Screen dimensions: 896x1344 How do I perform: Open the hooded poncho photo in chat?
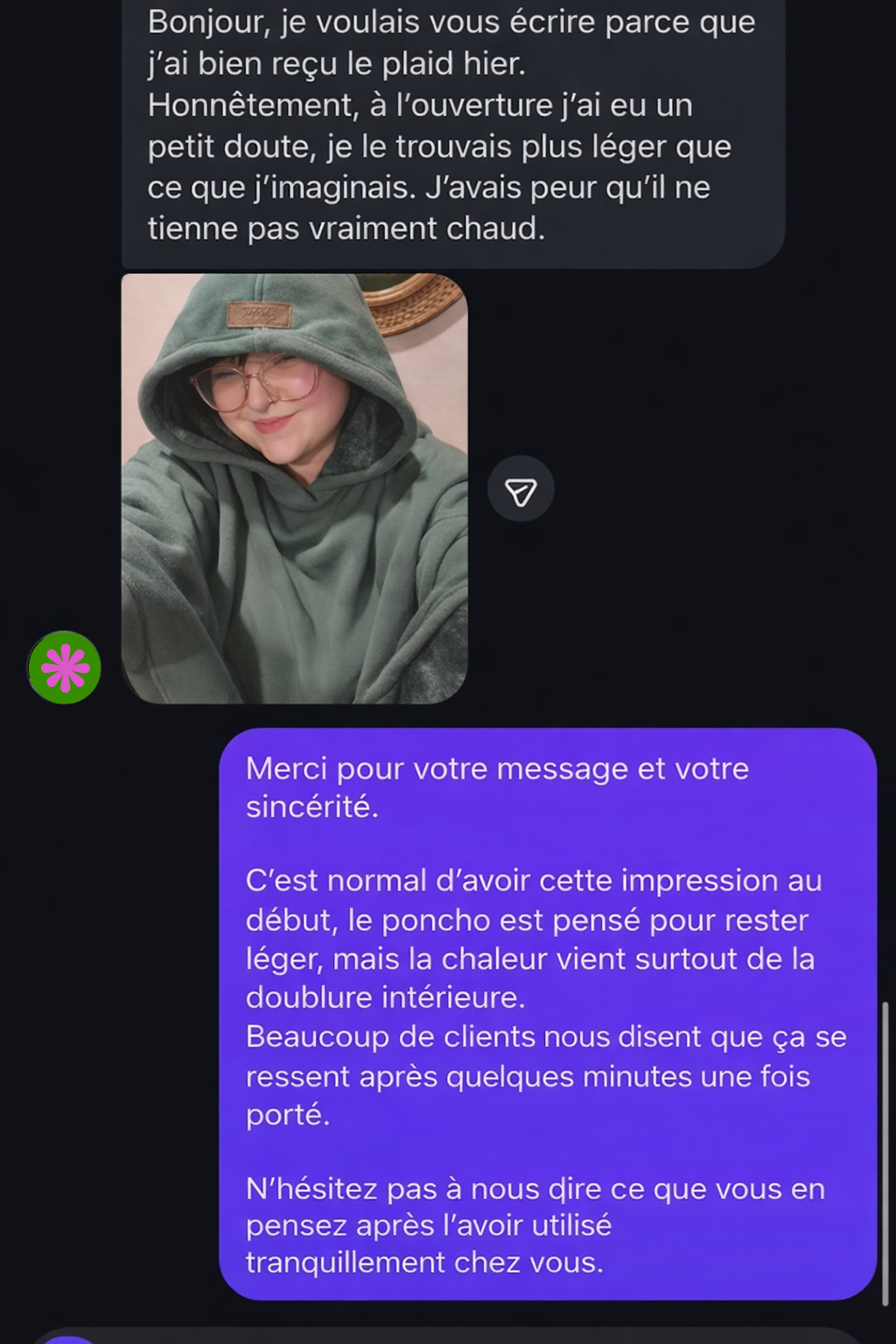(x=294, y=488)
